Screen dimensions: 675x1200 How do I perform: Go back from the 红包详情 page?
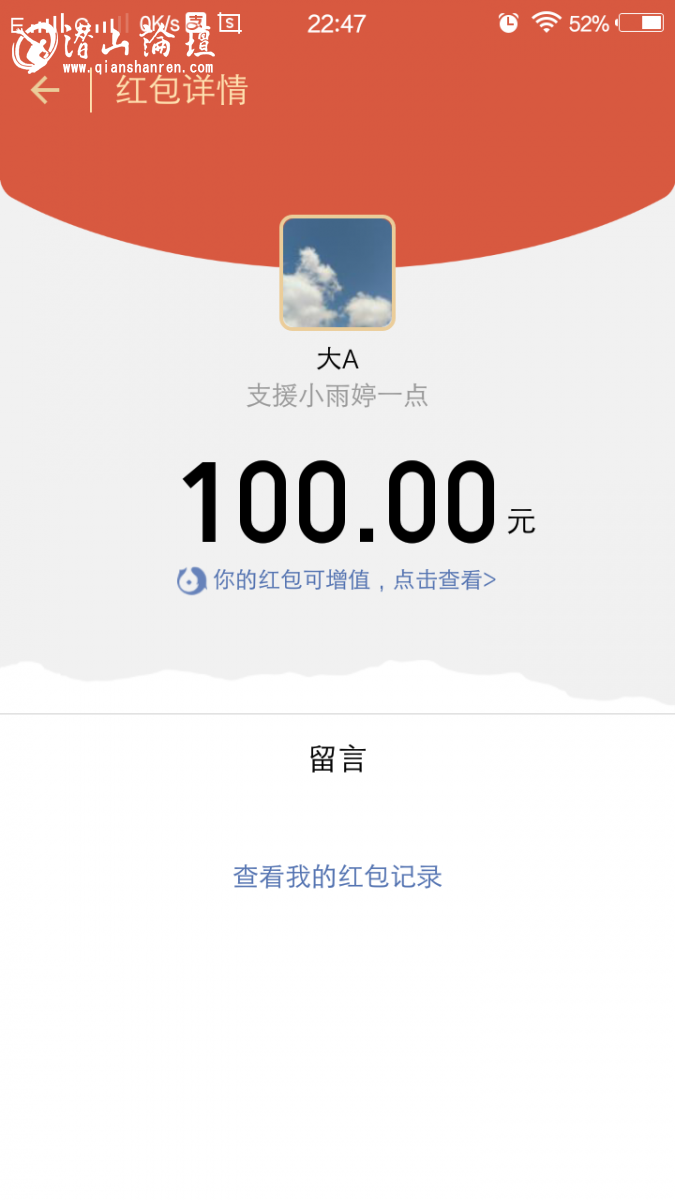[x=45, y=90]
